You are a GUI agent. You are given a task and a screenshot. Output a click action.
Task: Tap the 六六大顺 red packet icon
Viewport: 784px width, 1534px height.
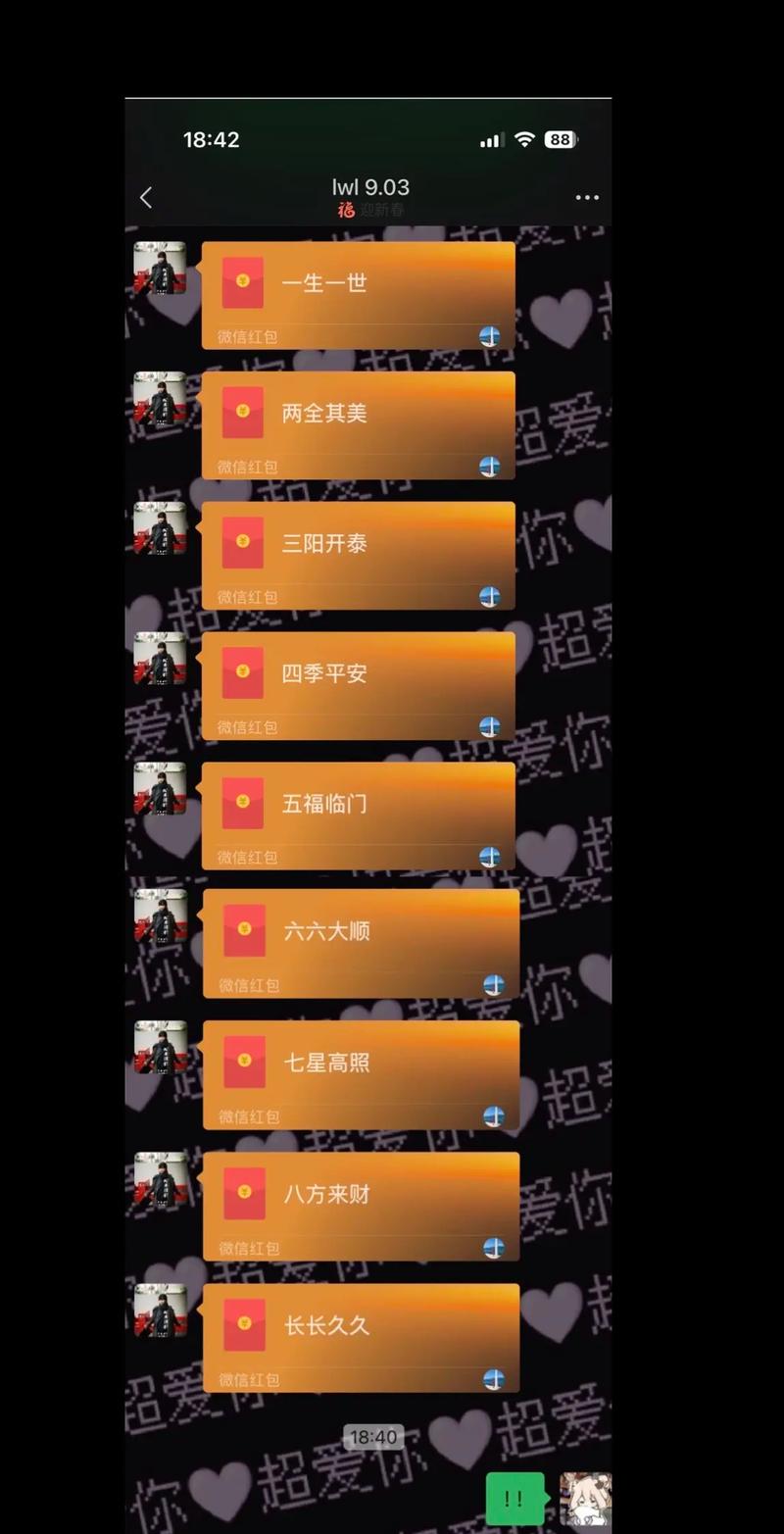[x=242, y=932]
